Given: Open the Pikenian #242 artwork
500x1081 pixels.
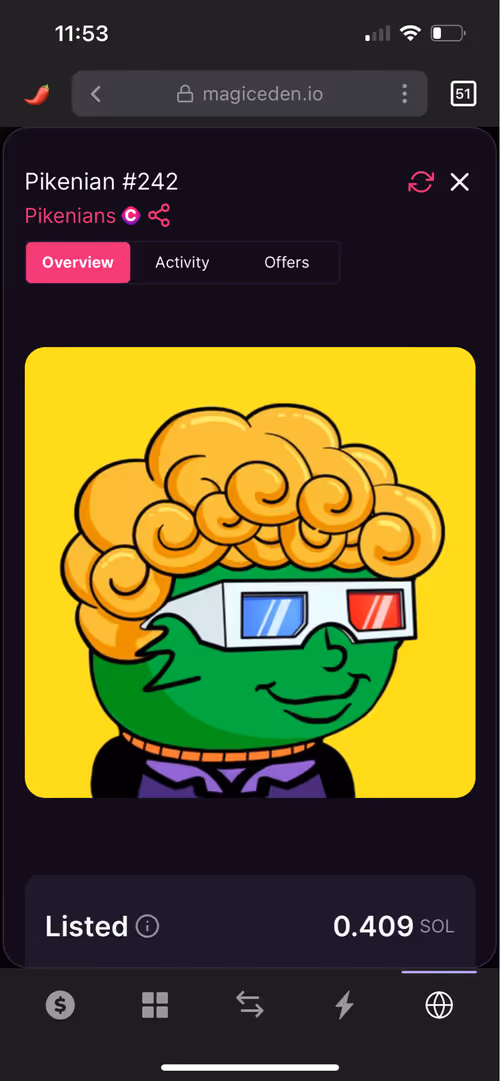Looking at the screenshot, I should pyautogui.click(x=250, y=572).
